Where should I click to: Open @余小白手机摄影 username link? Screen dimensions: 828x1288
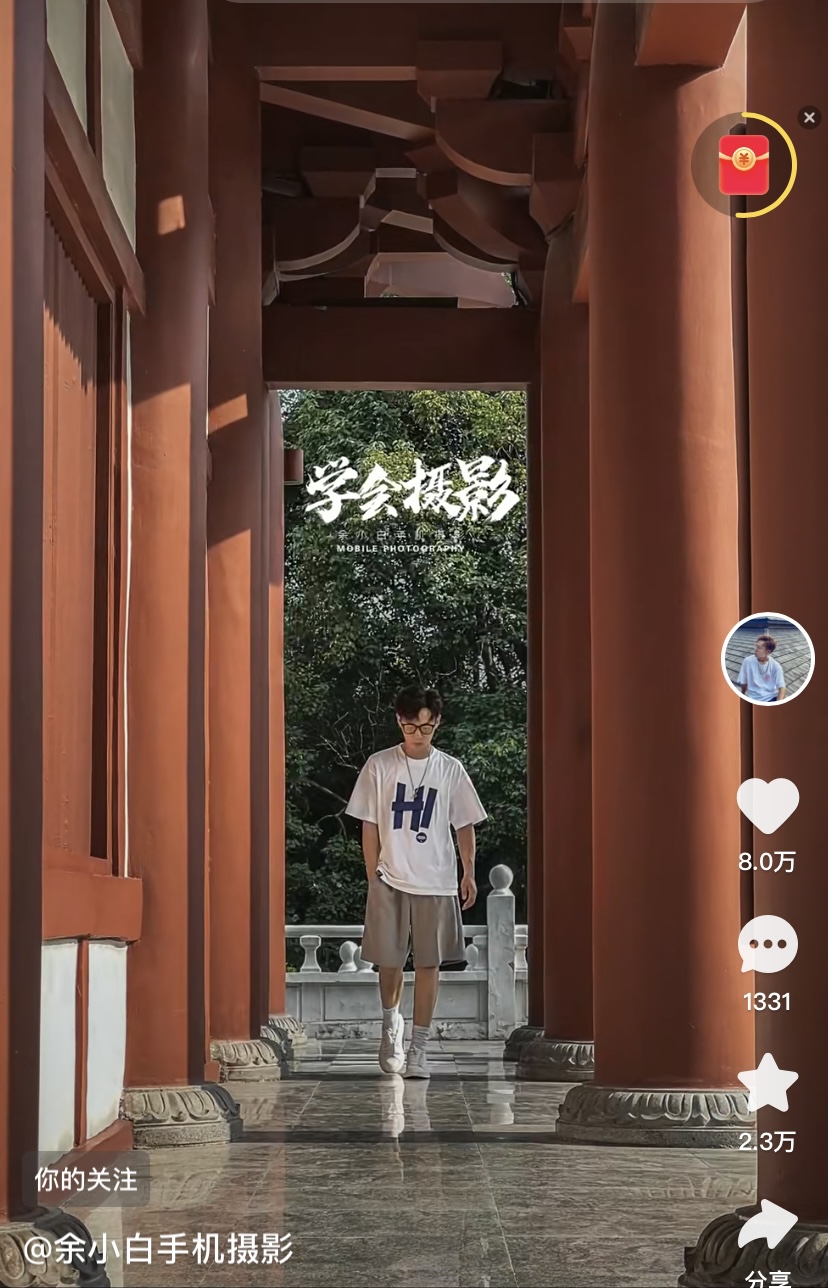click(158, 1248)
